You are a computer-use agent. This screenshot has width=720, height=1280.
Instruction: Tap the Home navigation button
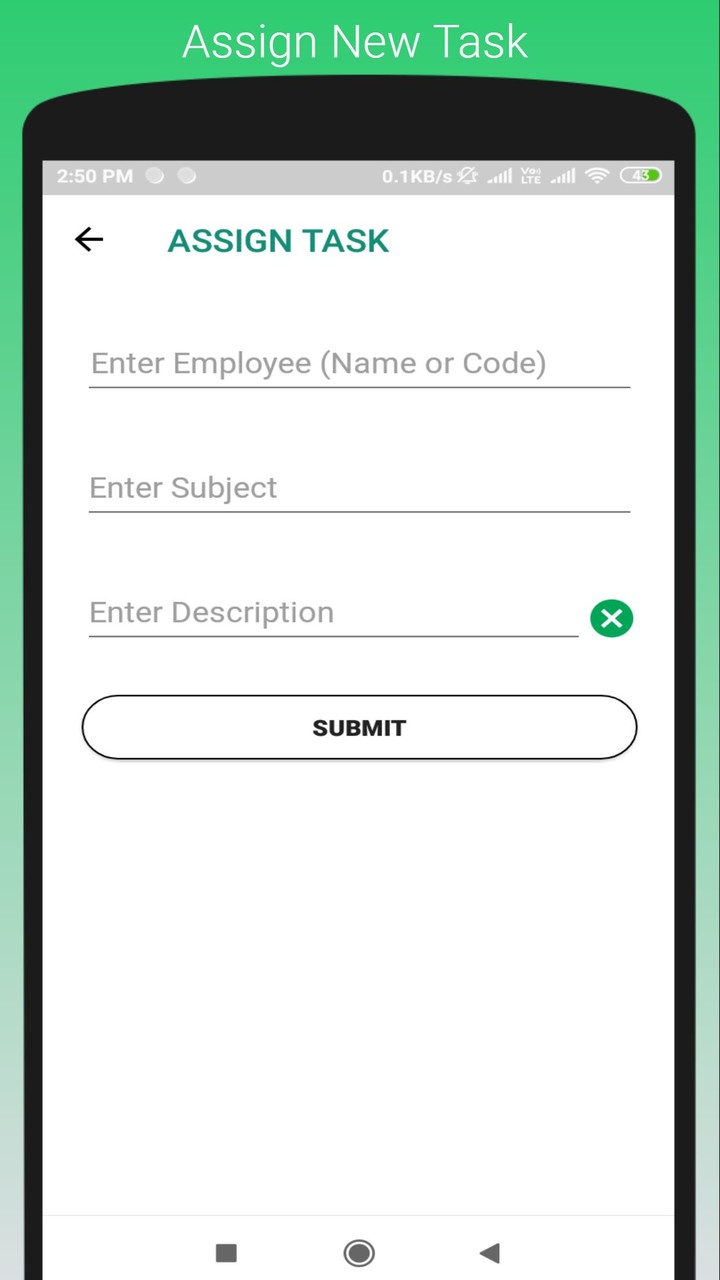358,1252
